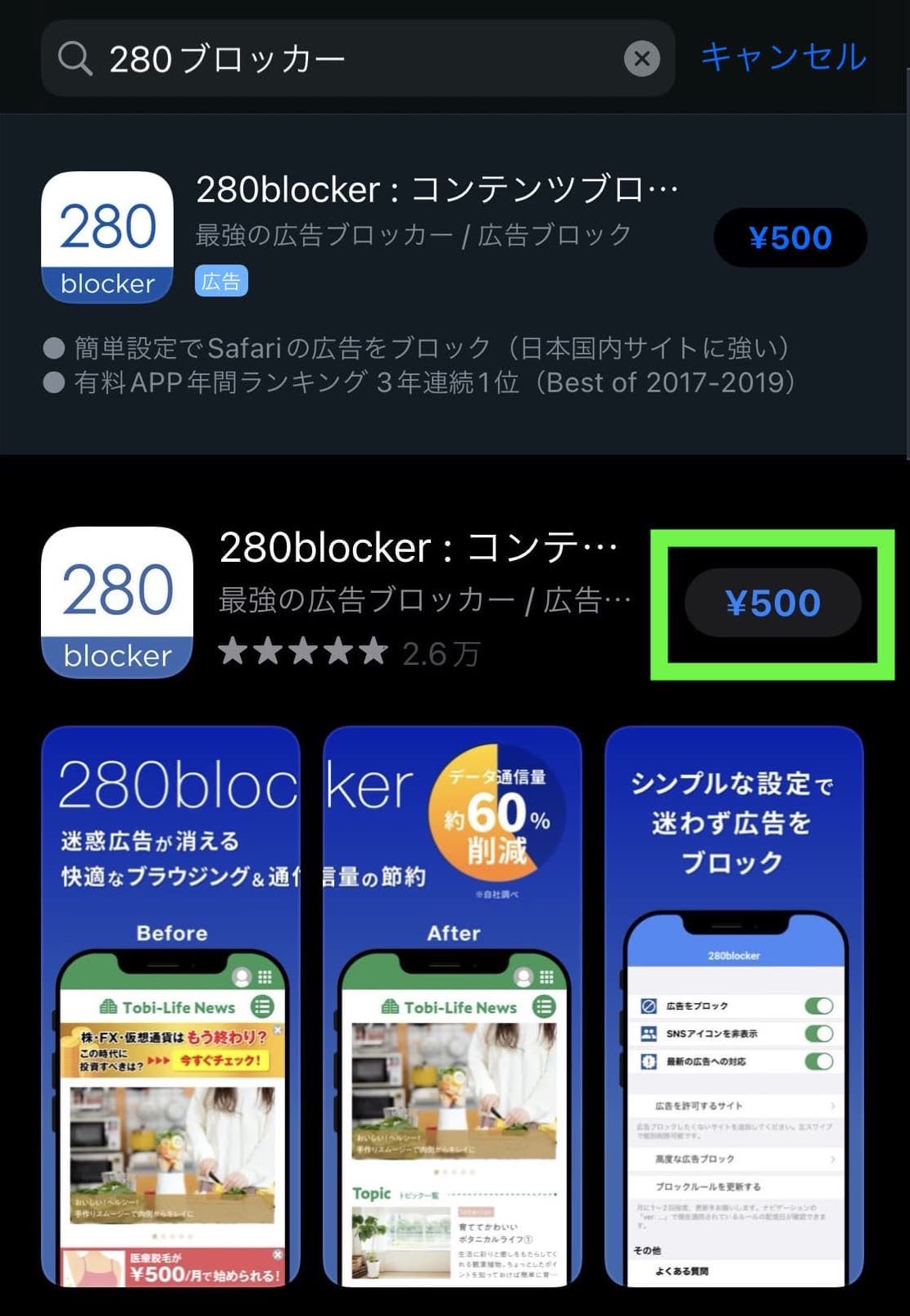Tap the ad-block circle icon beside 広告をブロック
The height and width of the screenshot is (1316, 910).
click(649, 1006)
